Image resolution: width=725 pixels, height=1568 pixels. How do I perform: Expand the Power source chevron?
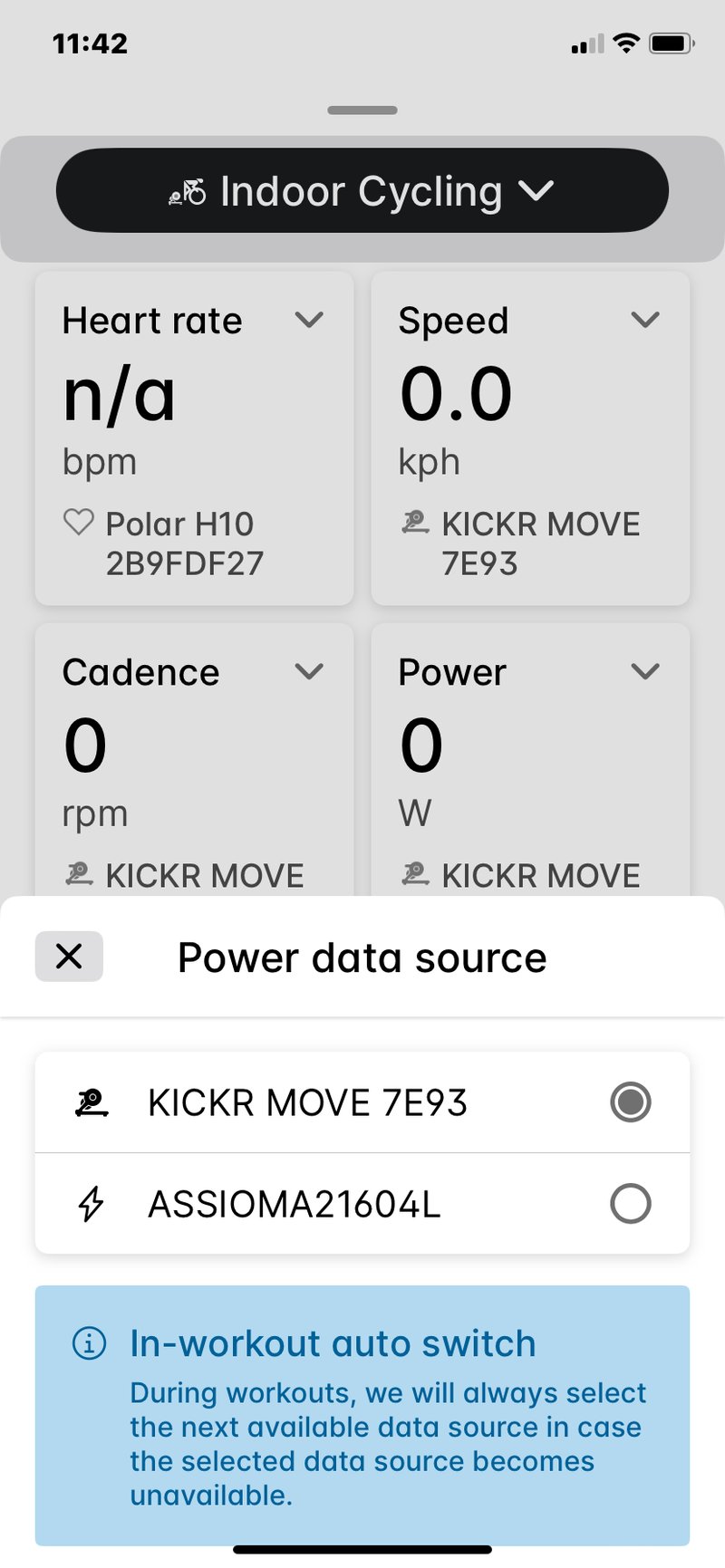(645, 671)
